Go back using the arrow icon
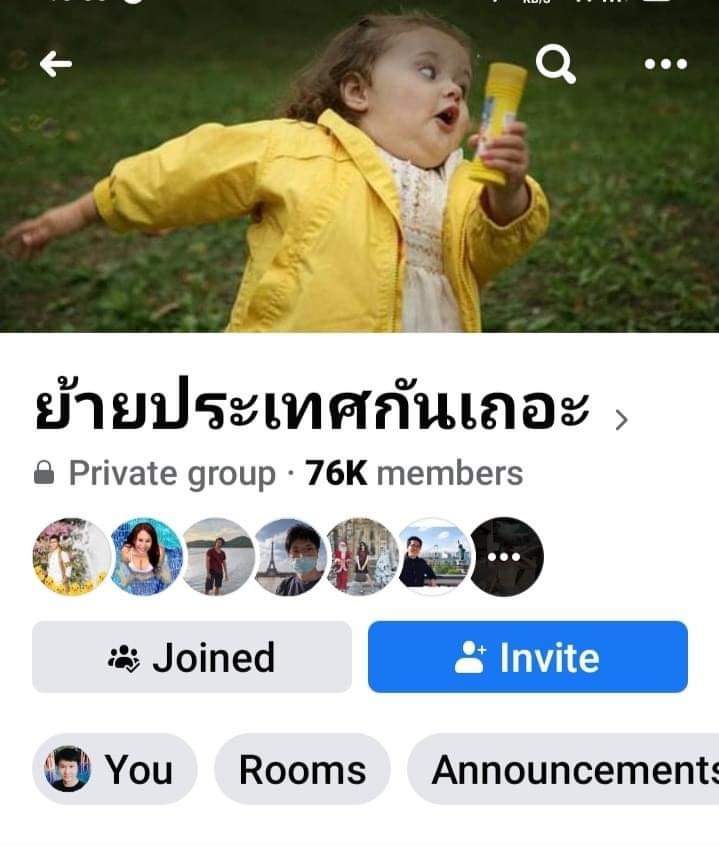Viewport: 719px width, 845px height. (56, 65)
